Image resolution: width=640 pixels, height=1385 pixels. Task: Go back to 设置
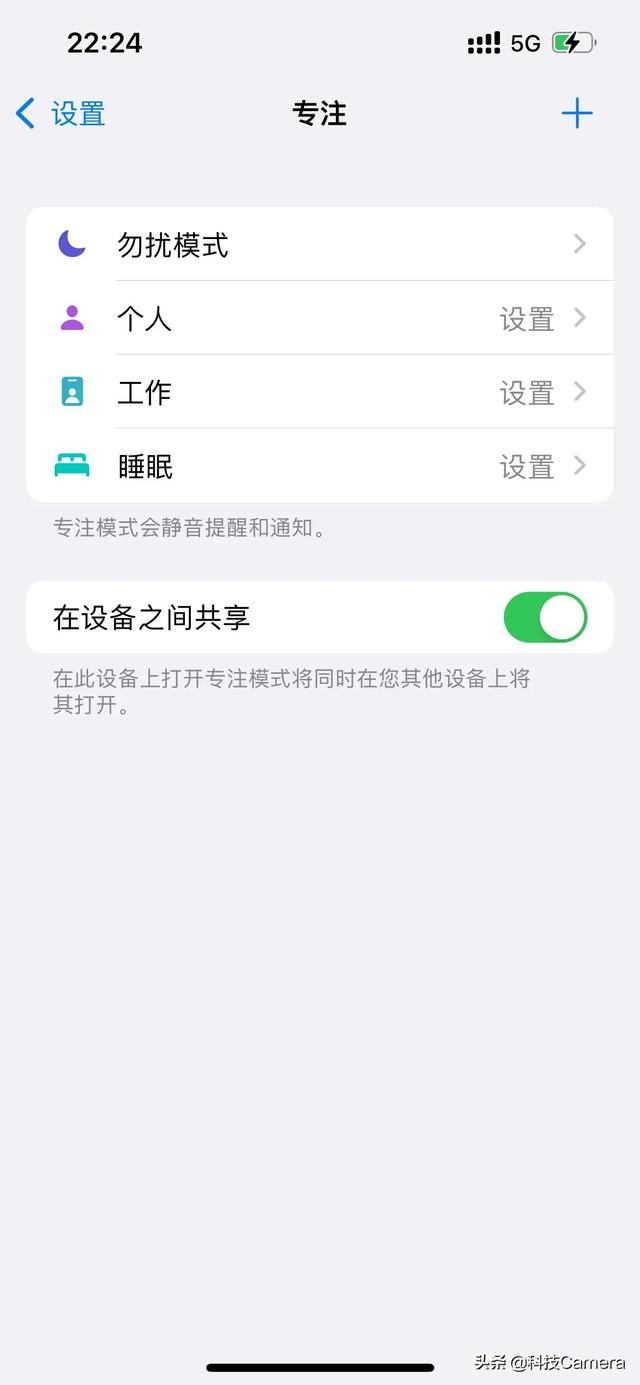60,114
